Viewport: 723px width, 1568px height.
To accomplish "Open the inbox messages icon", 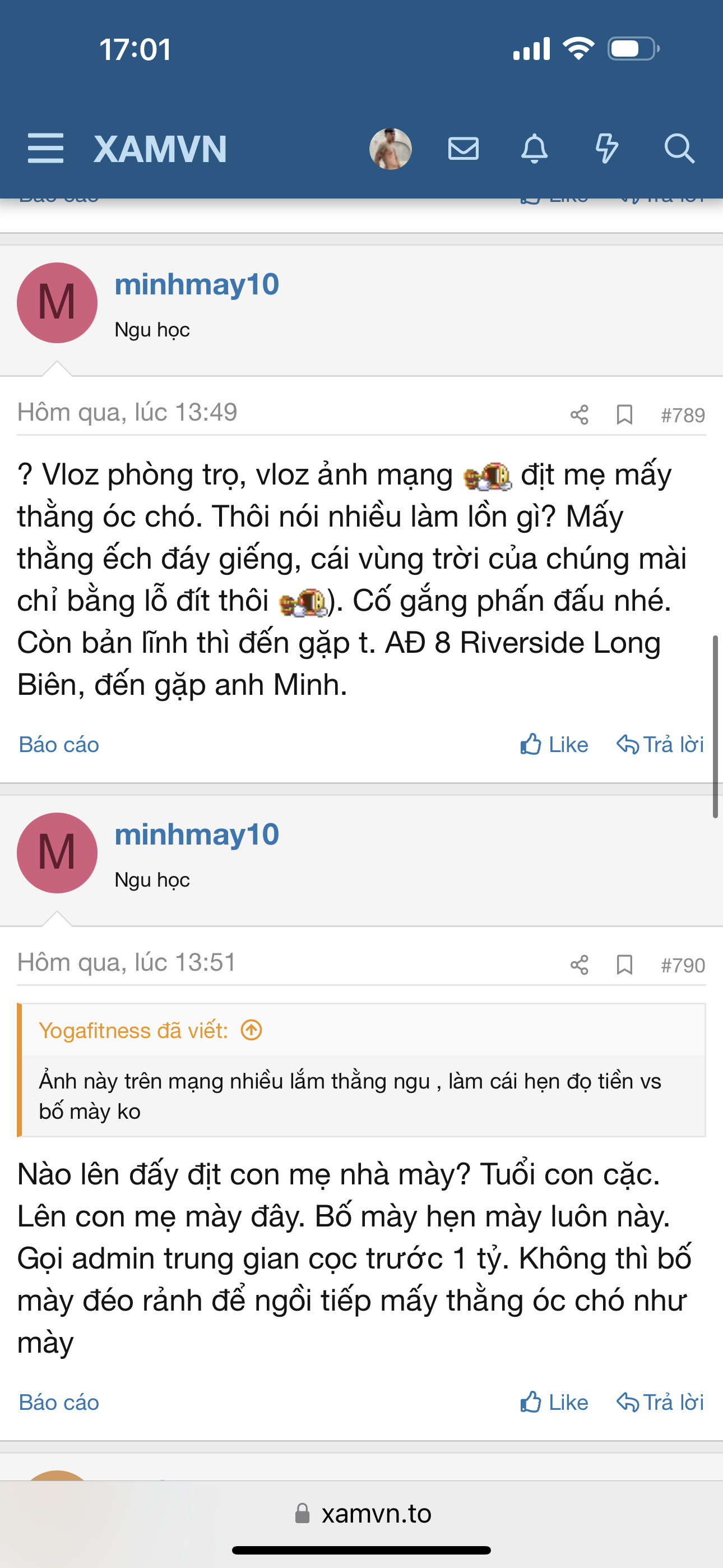I will point(462,148).
